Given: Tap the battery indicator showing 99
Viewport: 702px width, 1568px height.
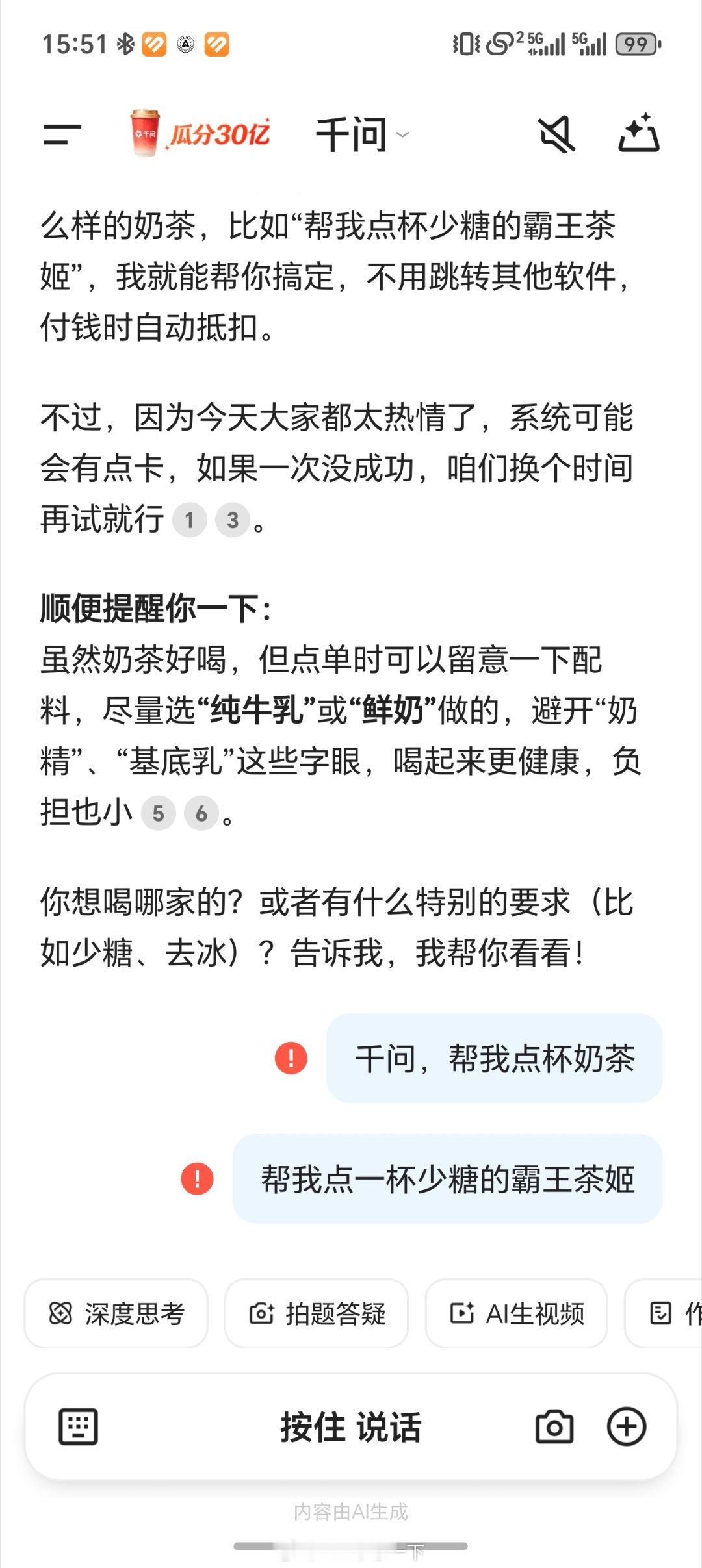Looking at the screenshot, I should click(x=635, y=44).
